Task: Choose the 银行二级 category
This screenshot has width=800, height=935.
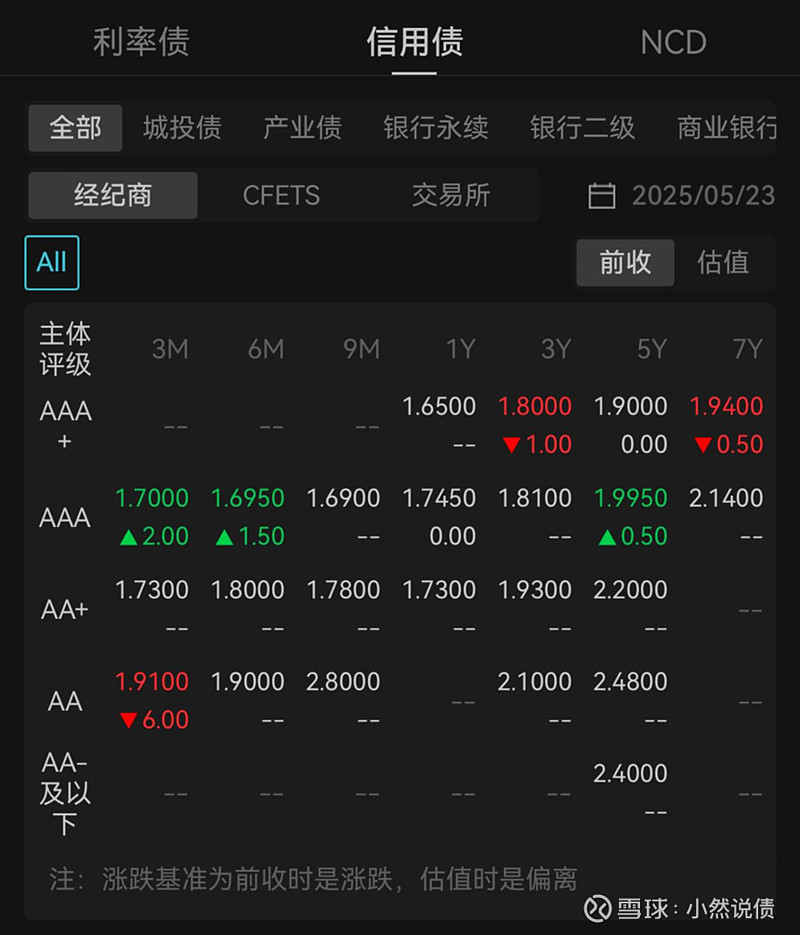Action: [x=582, y=128]
